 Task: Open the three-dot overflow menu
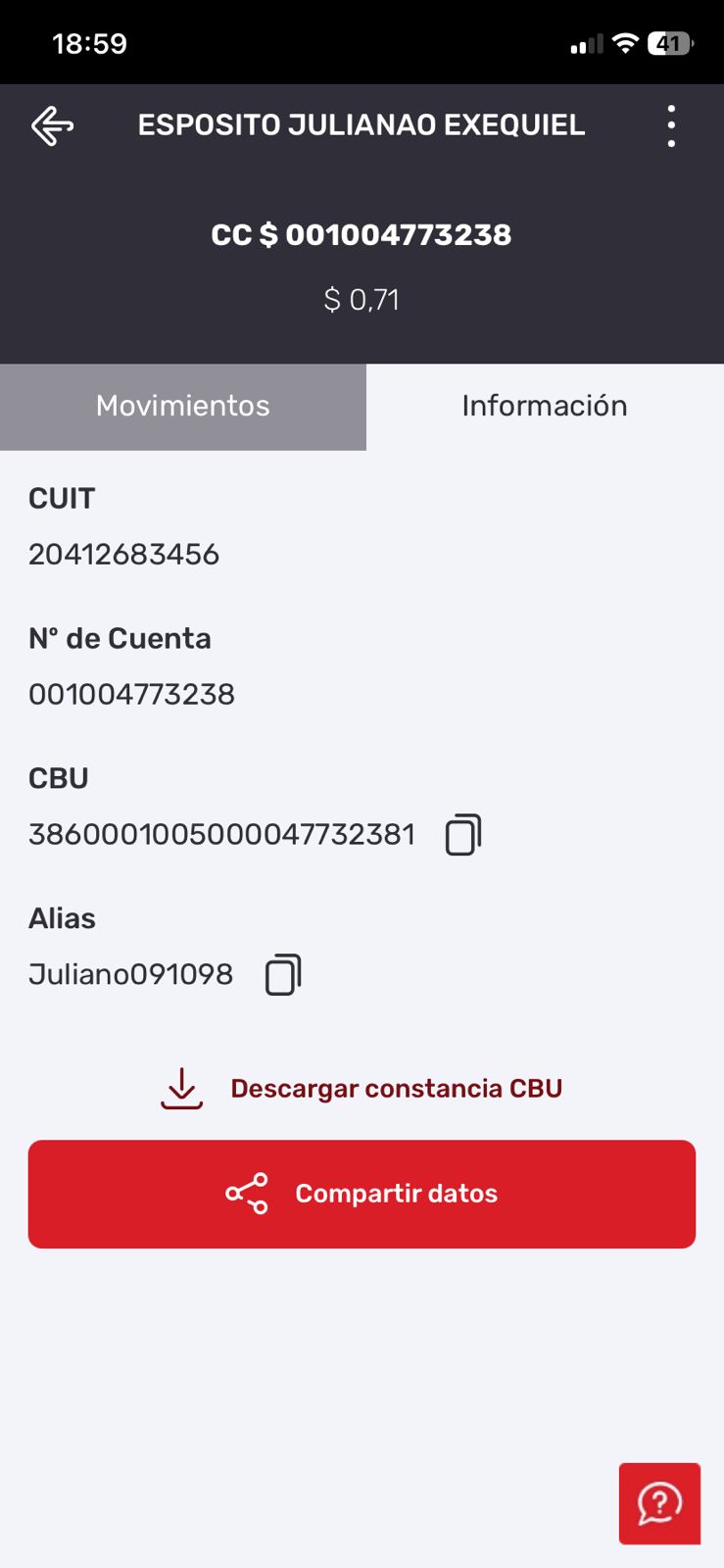671,126
